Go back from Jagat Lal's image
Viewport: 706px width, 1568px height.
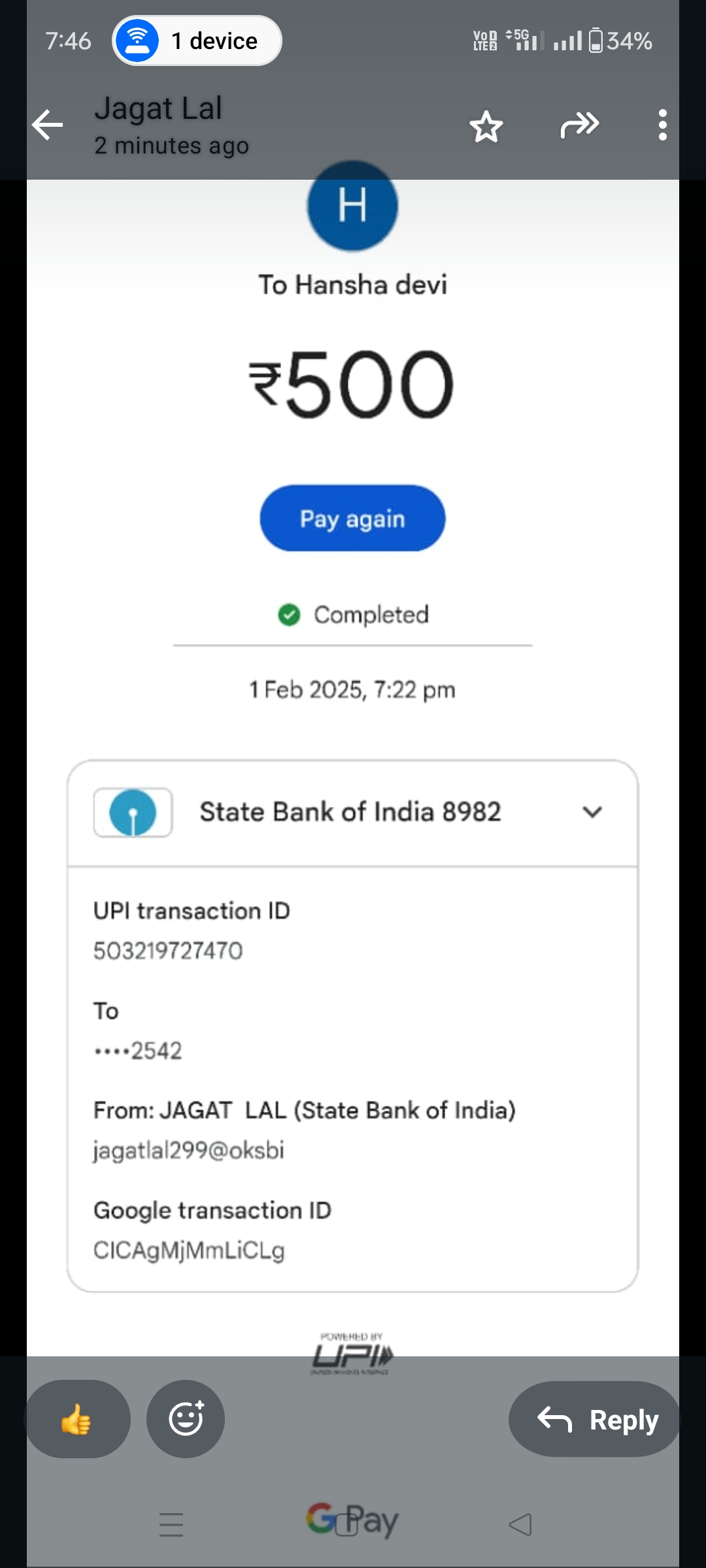coord(48,125)
